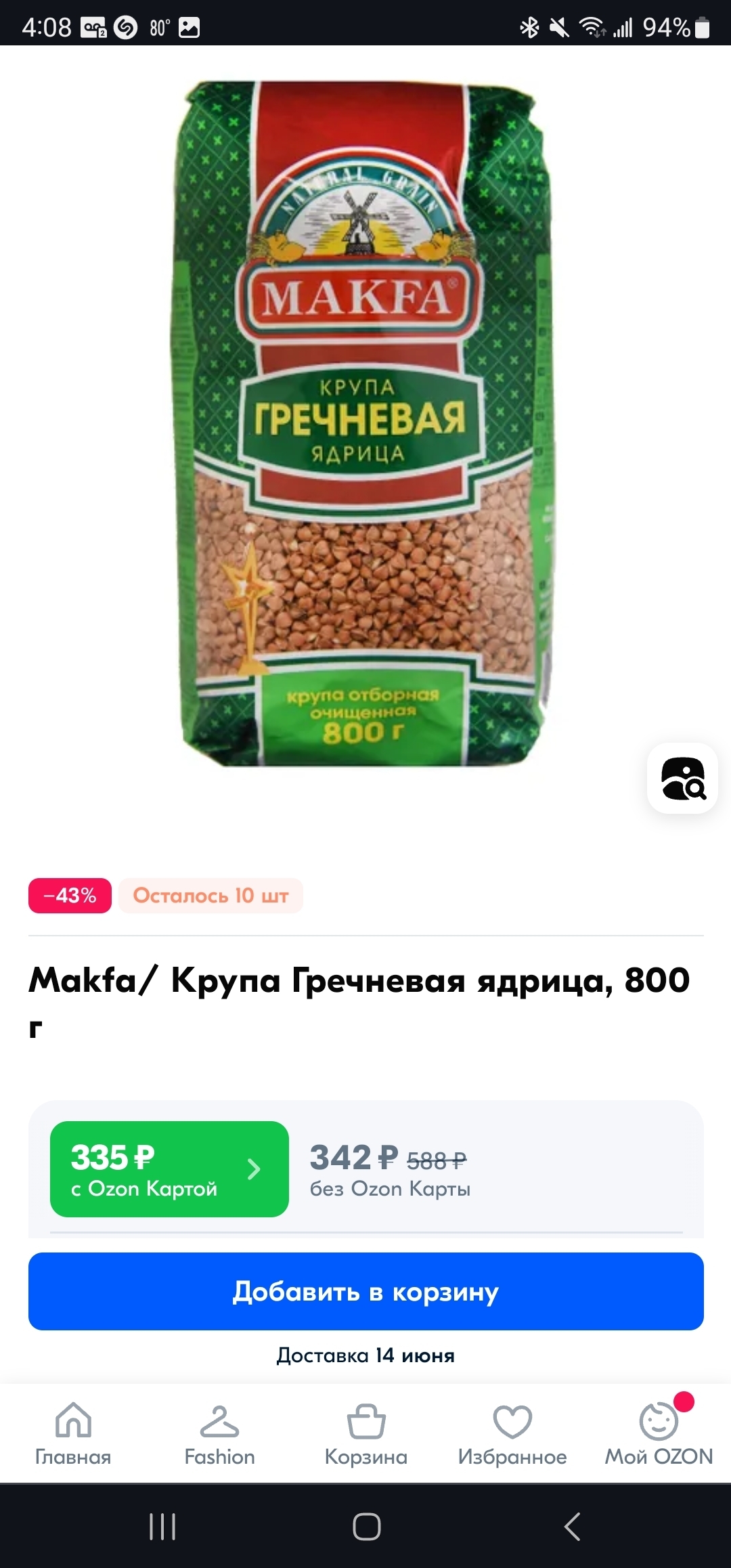The height and width of the screenshot is (1568, 731).
Task: View the Избранное tab
Action: [512, 1433]
